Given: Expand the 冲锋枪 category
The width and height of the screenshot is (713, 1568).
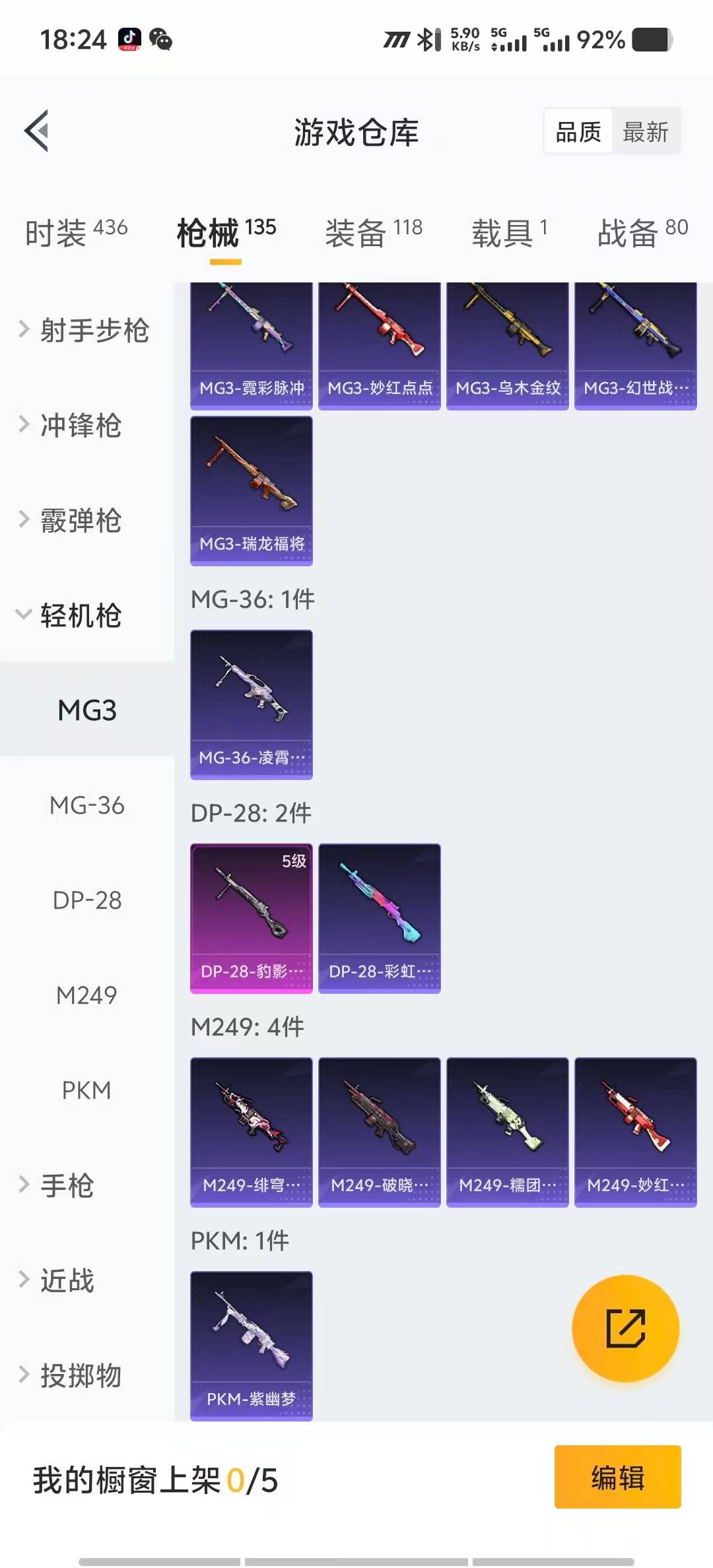Looking at the screenshot, I should point(73,425).
